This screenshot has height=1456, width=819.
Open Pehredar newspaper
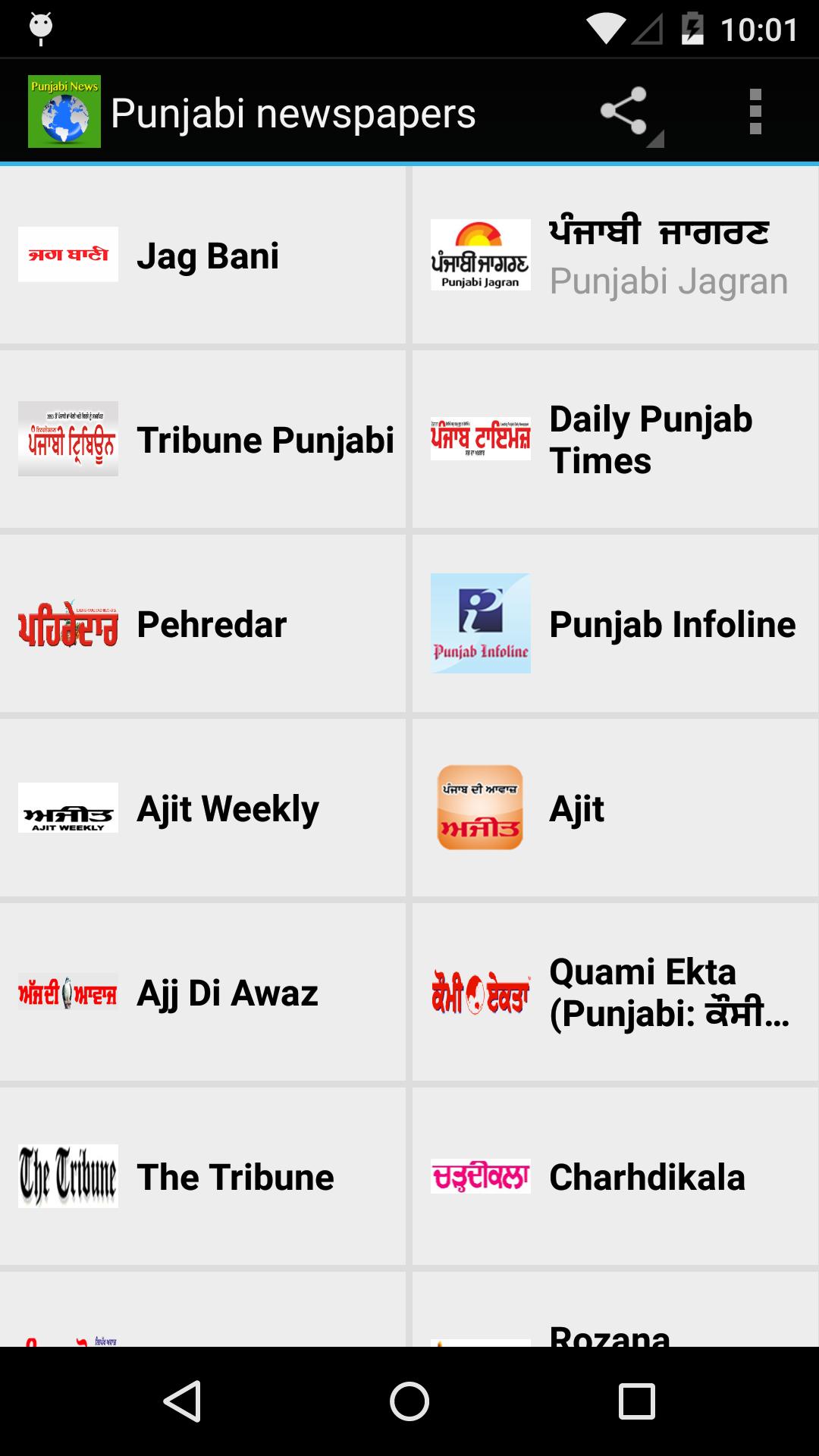pos(203,624)
